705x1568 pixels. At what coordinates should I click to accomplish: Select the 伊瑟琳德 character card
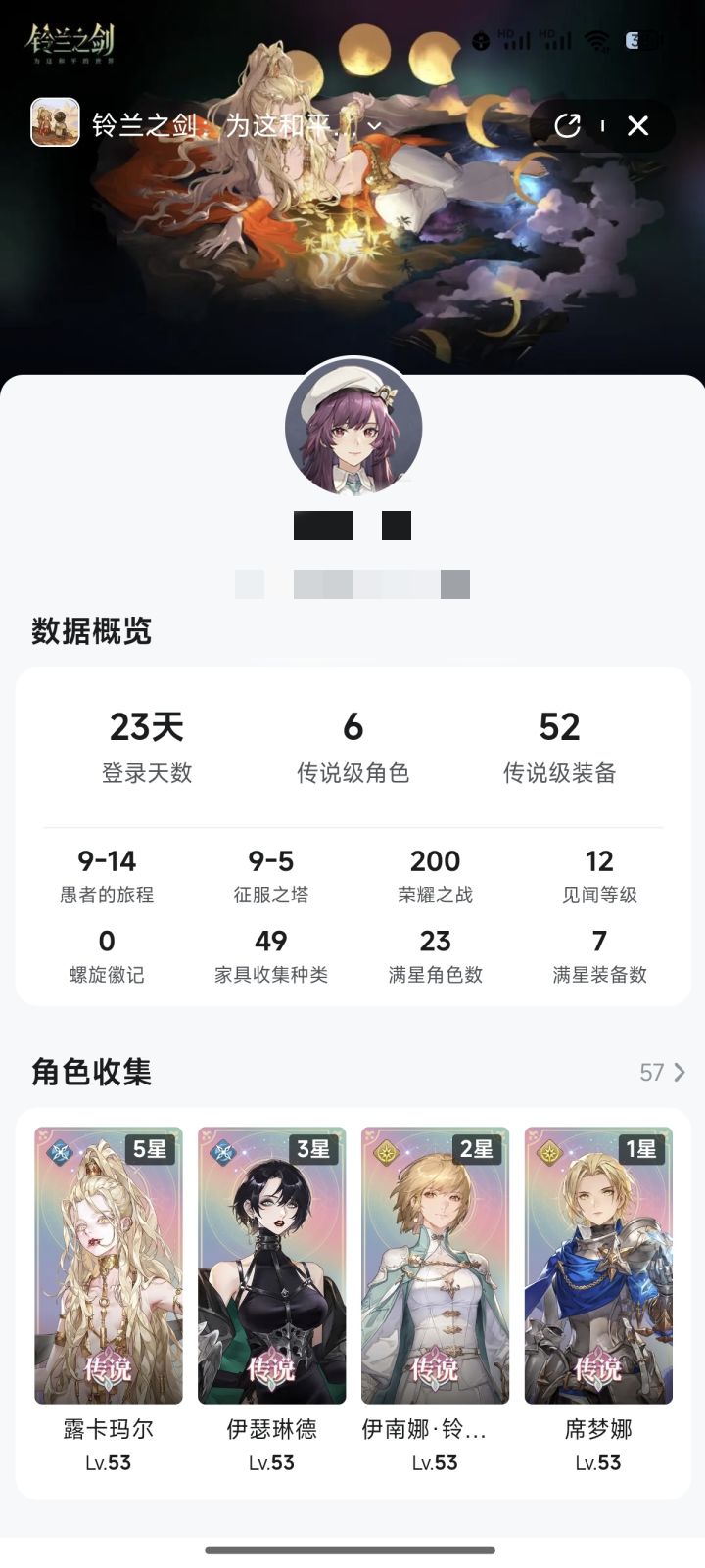pos(271,1265)
